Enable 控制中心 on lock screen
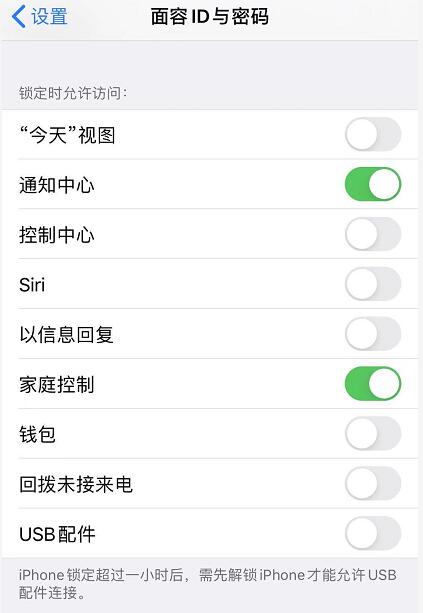 click(x=373, y=234)
